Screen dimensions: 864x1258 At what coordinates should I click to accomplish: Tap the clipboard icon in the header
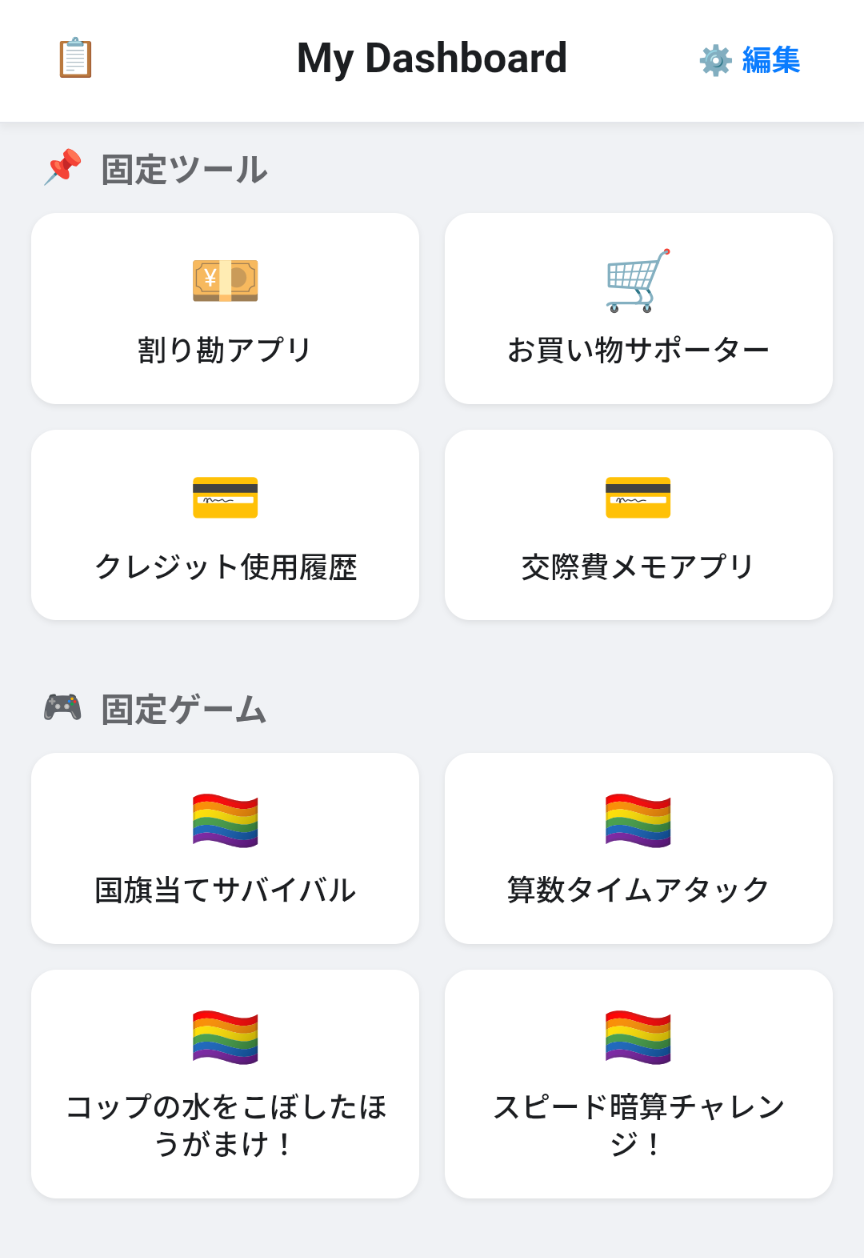(75, 58)
